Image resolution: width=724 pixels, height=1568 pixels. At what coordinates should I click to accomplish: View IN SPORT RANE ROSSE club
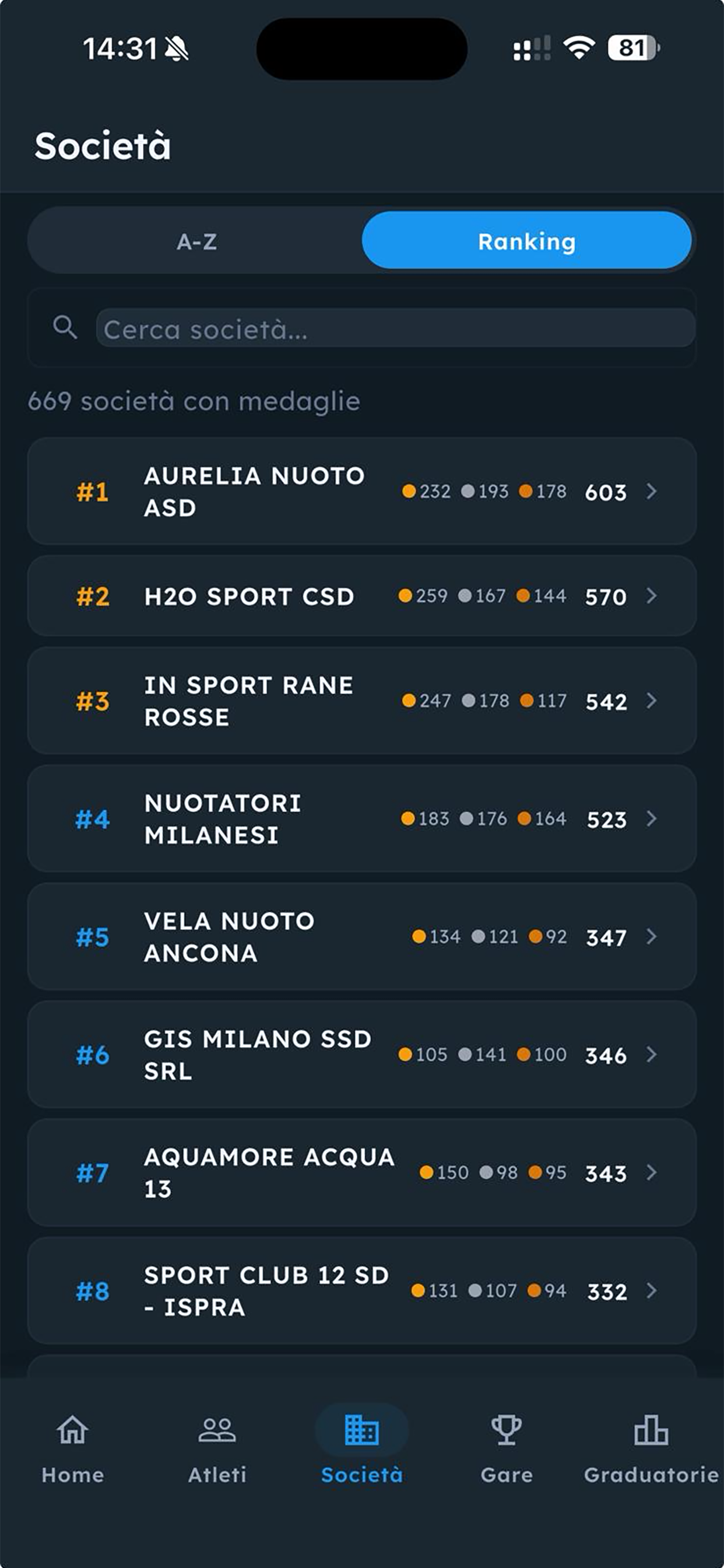362,701
